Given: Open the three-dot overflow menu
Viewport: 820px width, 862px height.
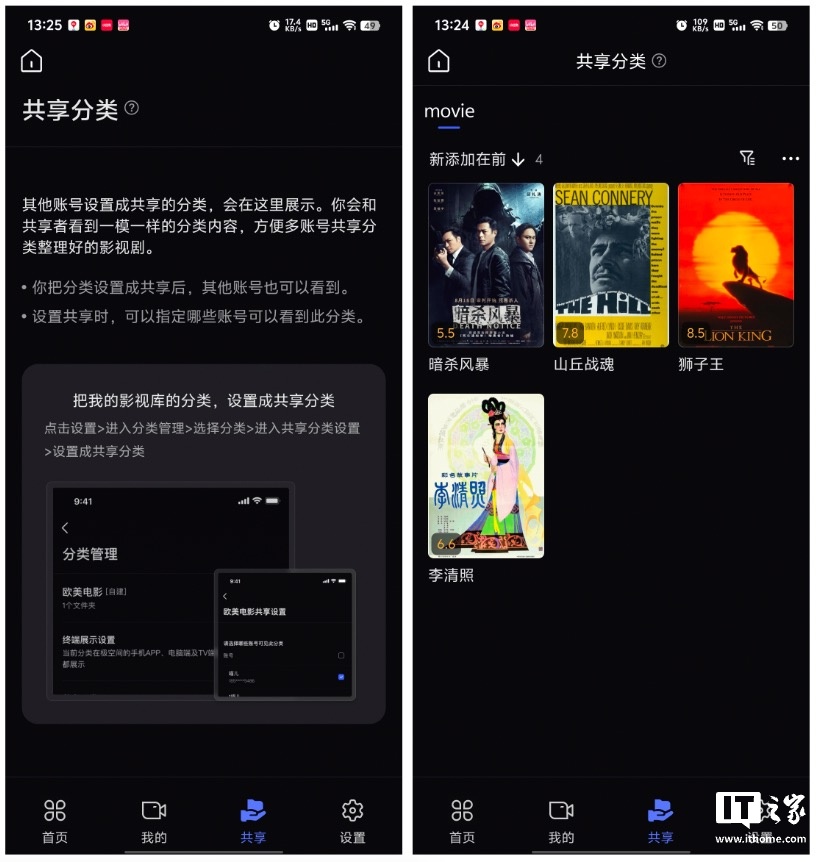Looking at the screenshot, I should tap(790, 158).
